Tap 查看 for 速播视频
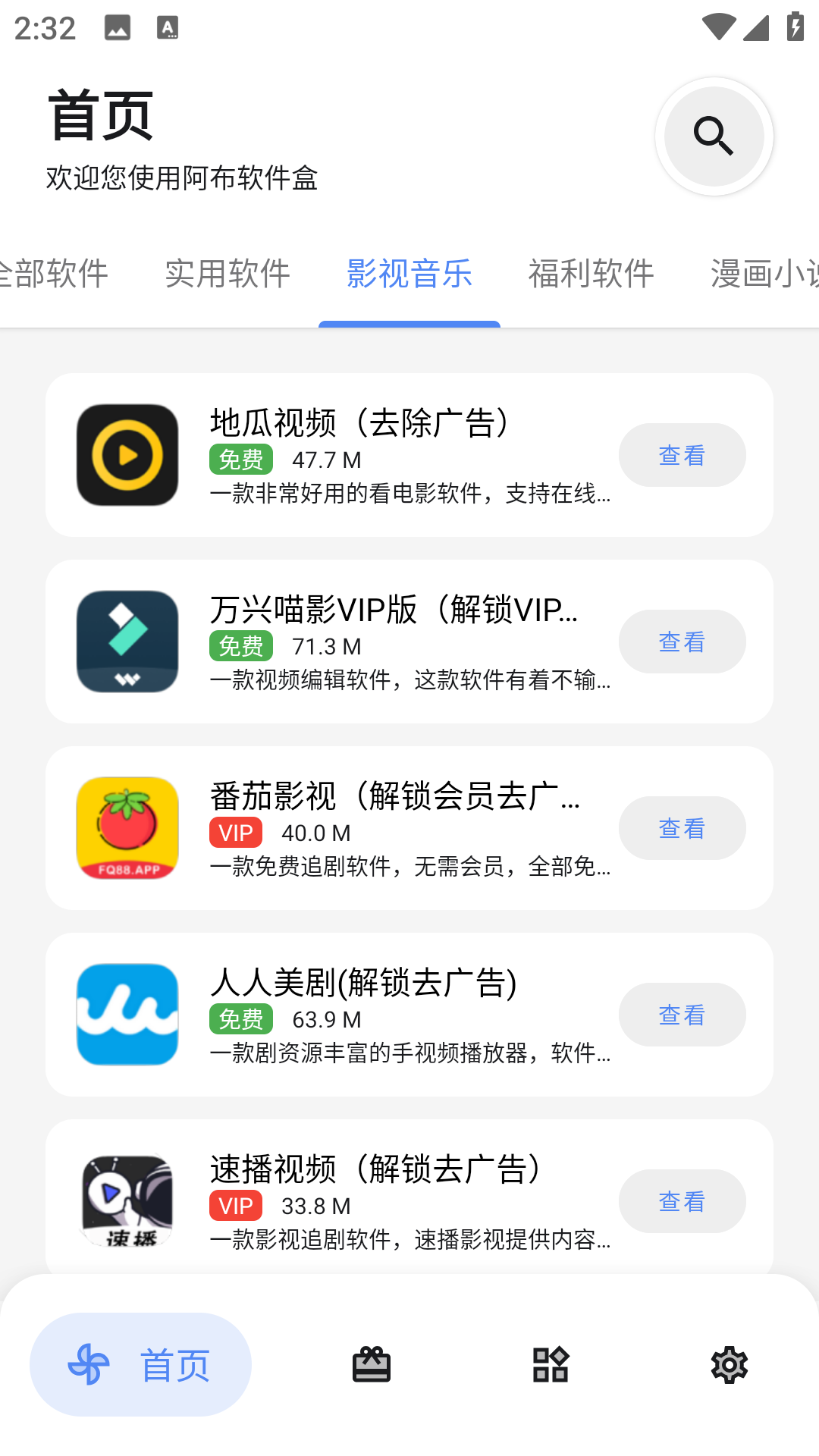The height and width of the screenshot is (1456, 819). [x=682, y=1201]
